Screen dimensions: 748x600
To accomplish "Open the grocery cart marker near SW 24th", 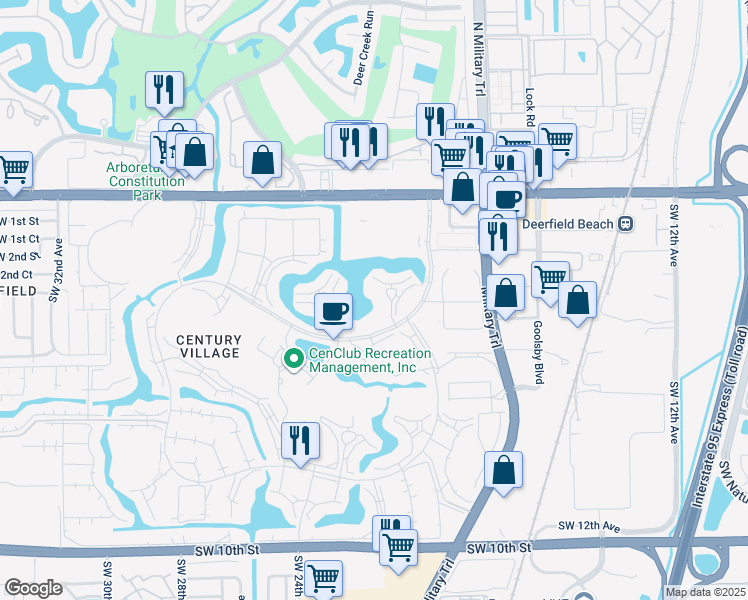I will (323, 578).
